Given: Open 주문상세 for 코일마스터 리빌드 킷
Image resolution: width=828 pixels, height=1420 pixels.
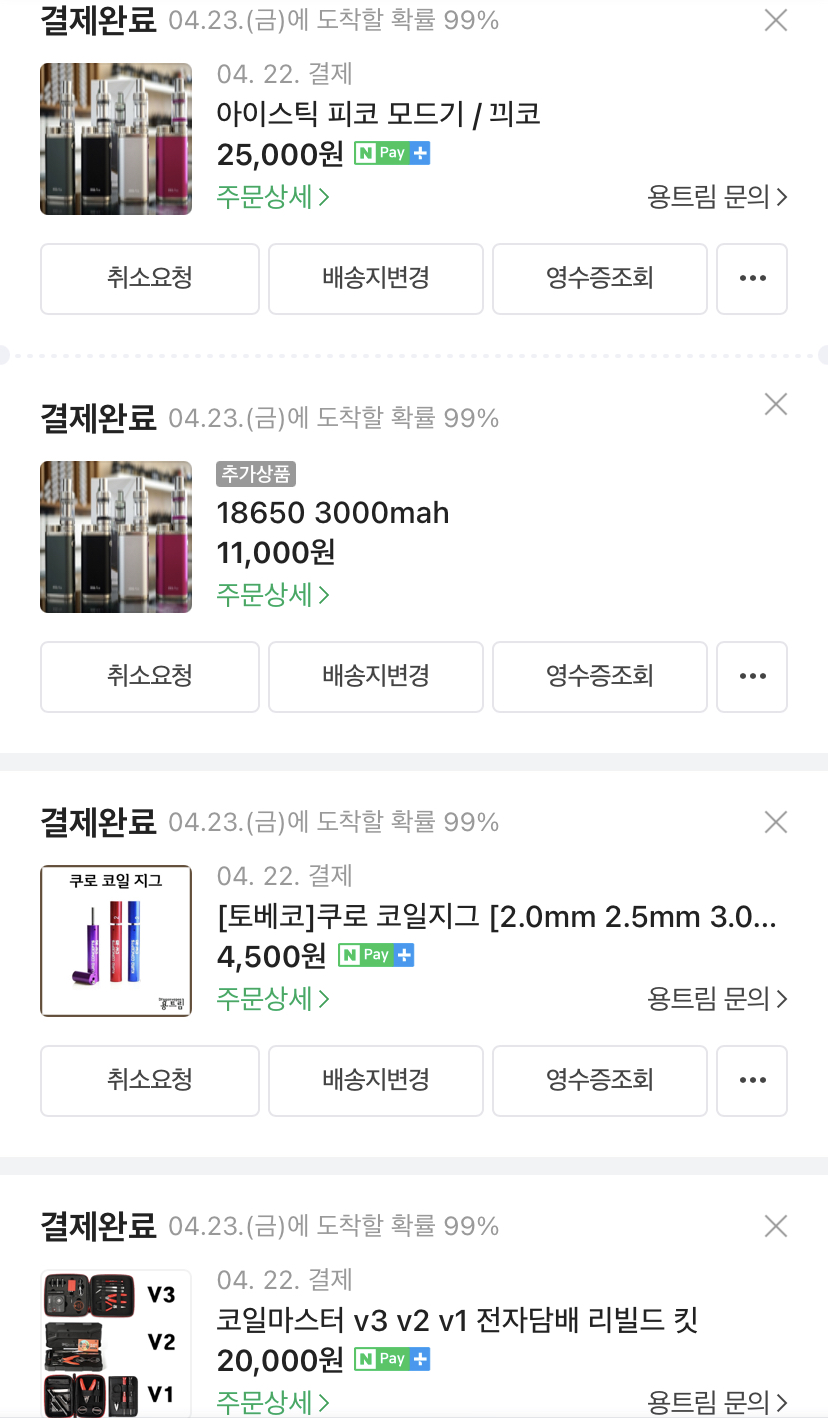Looking at the screenshot, I should tap(273, 1402).
